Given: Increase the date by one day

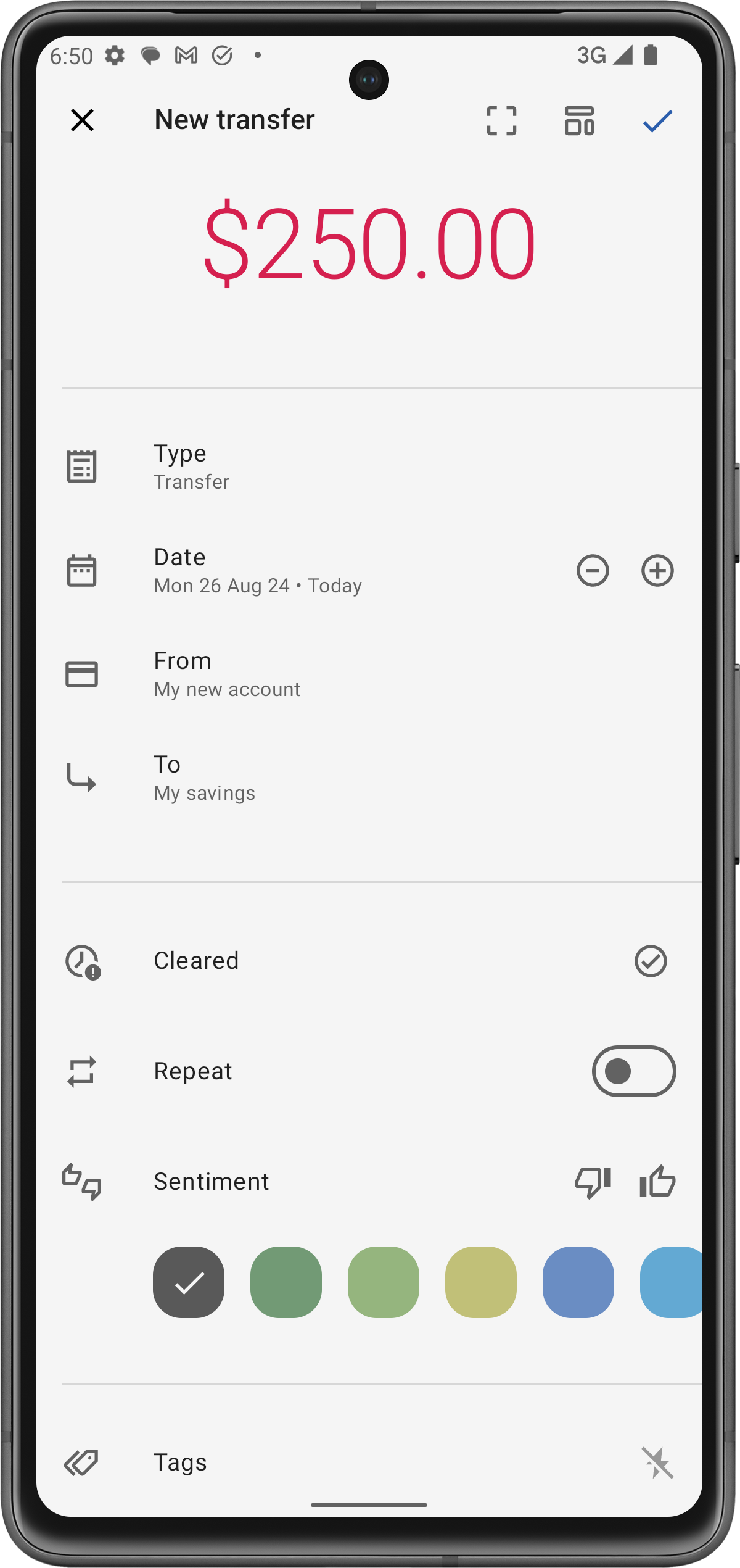Looking at the screenshot, I should pyautogui.click(x=657, y=570).
